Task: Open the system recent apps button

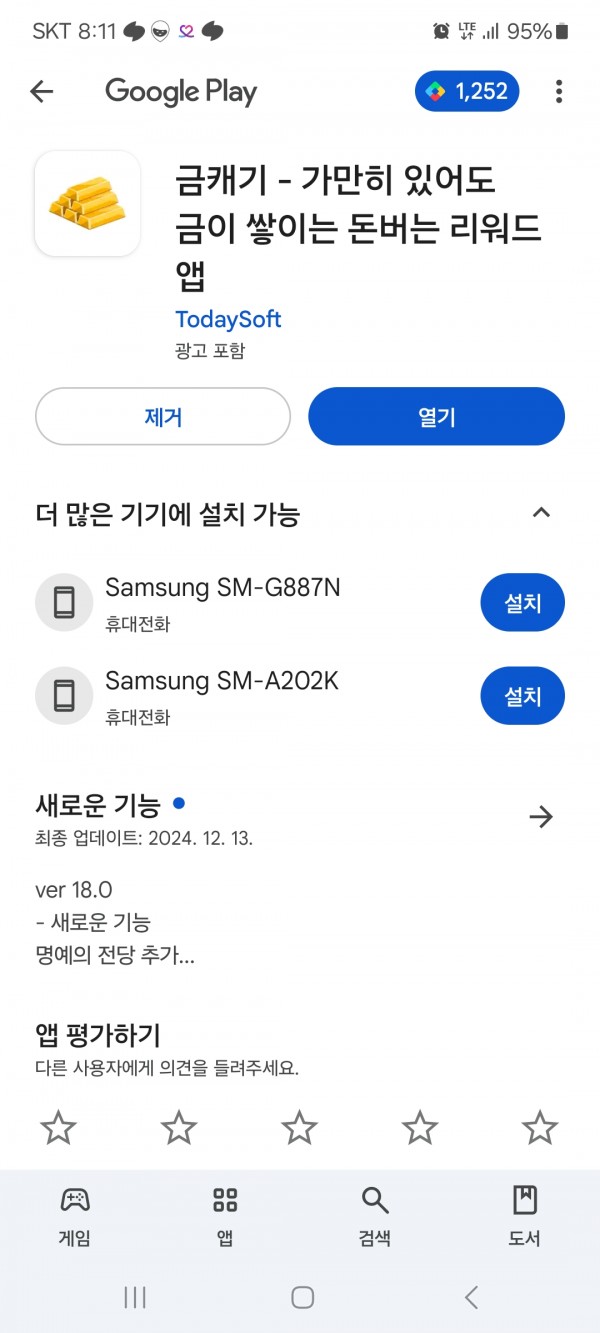Action: coord(135,1297)
